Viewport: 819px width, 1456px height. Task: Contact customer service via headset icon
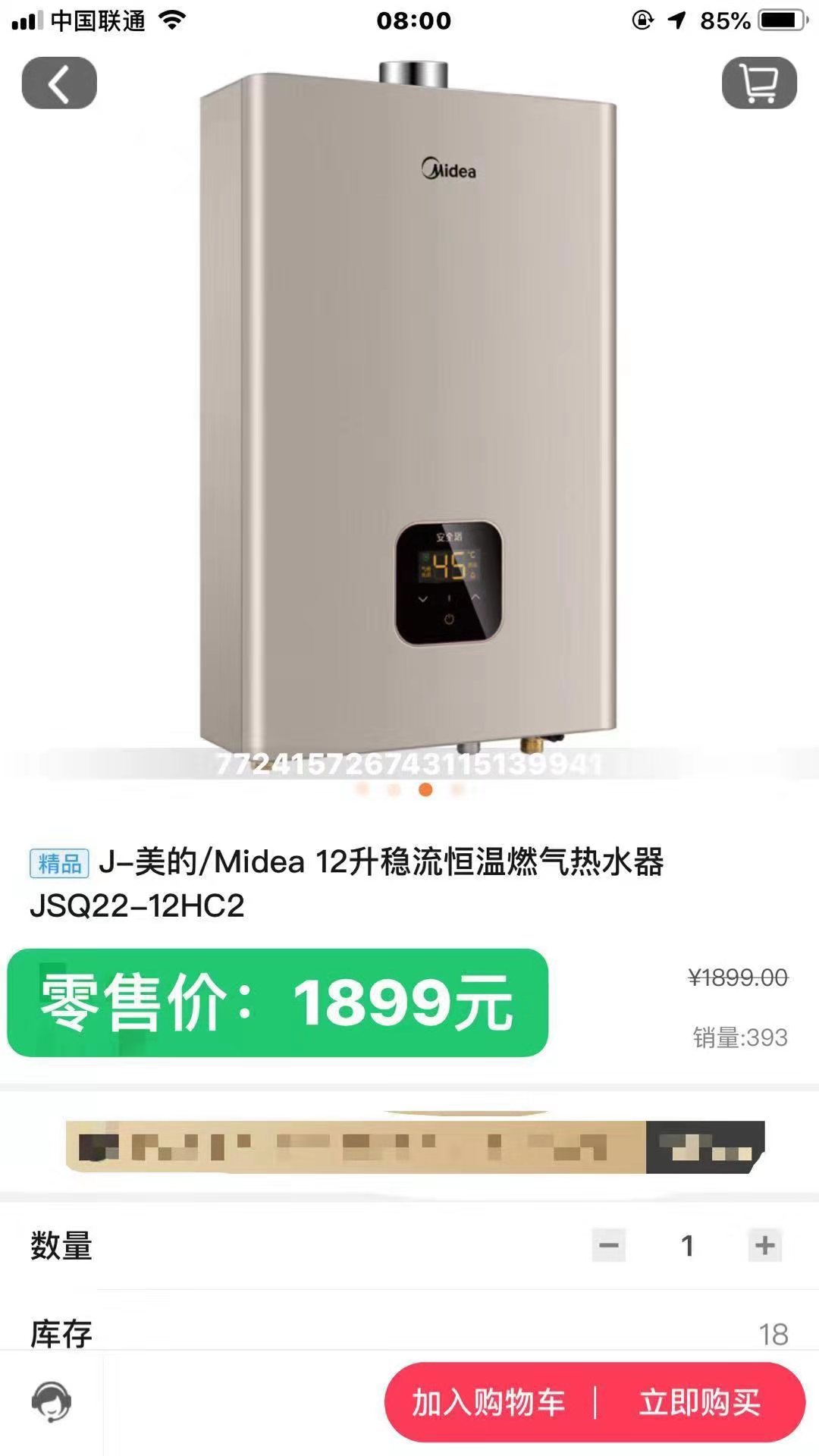click(51, 1402)
